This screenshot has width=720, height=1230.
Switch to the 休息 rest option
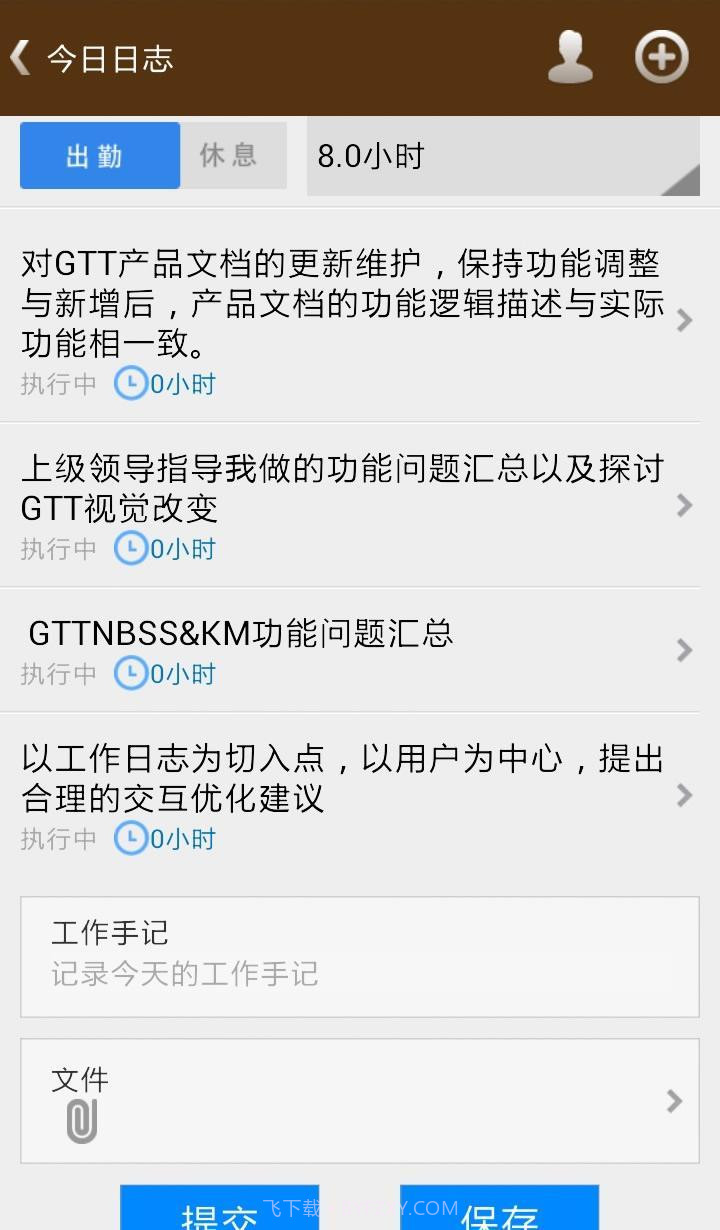coord(232,155)
